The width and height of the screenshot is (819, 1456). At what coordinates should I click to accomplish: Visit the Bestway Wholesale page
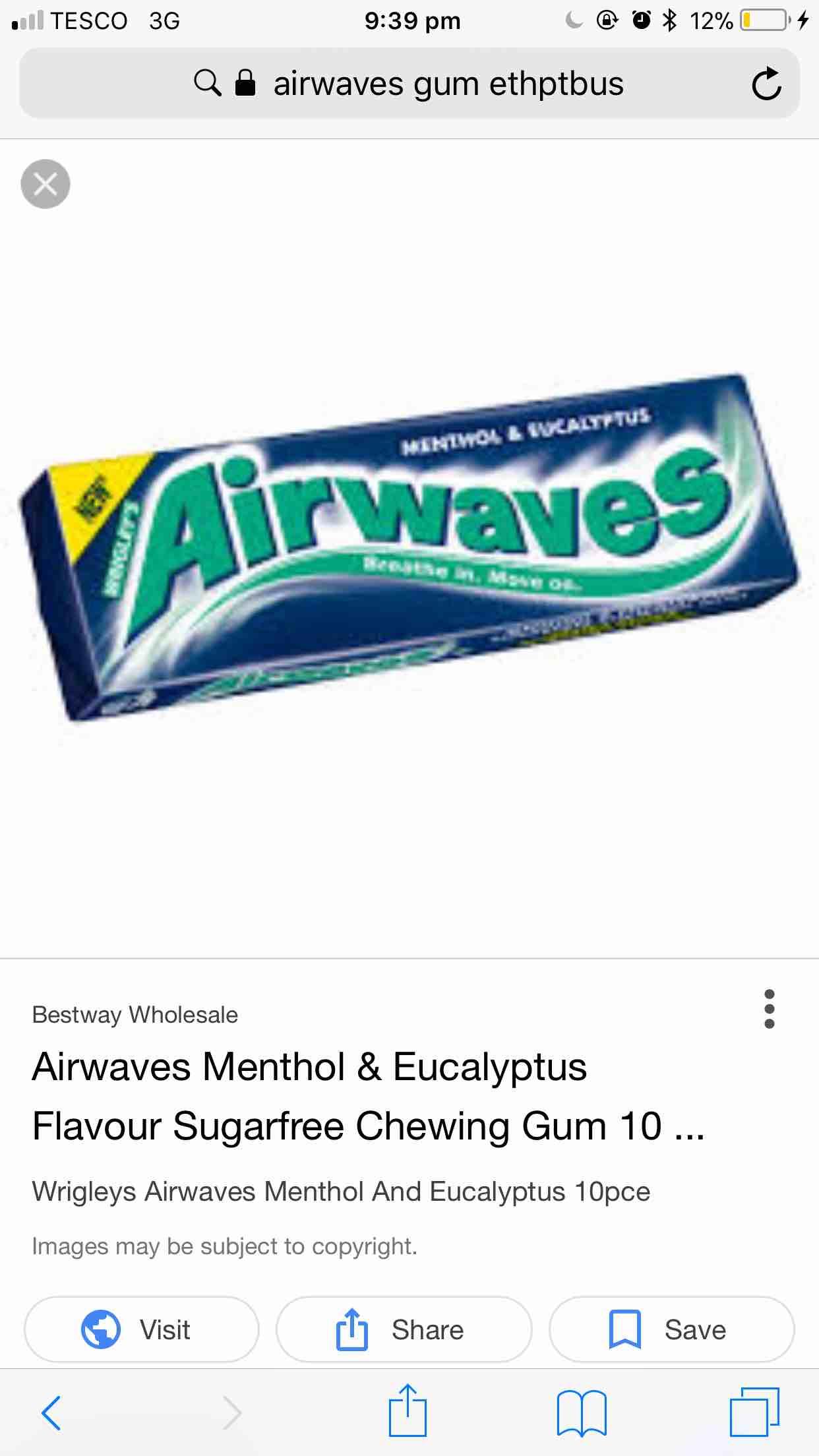pos(142,1329)
